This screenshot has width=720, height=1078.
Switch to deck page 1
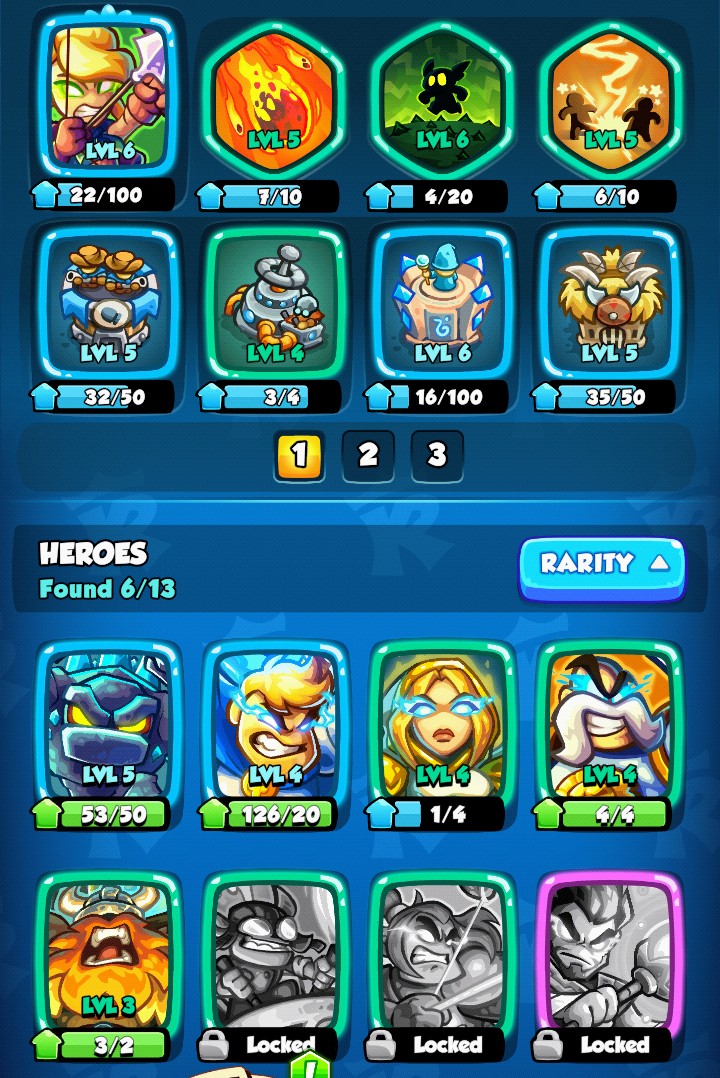click(298, 456)
